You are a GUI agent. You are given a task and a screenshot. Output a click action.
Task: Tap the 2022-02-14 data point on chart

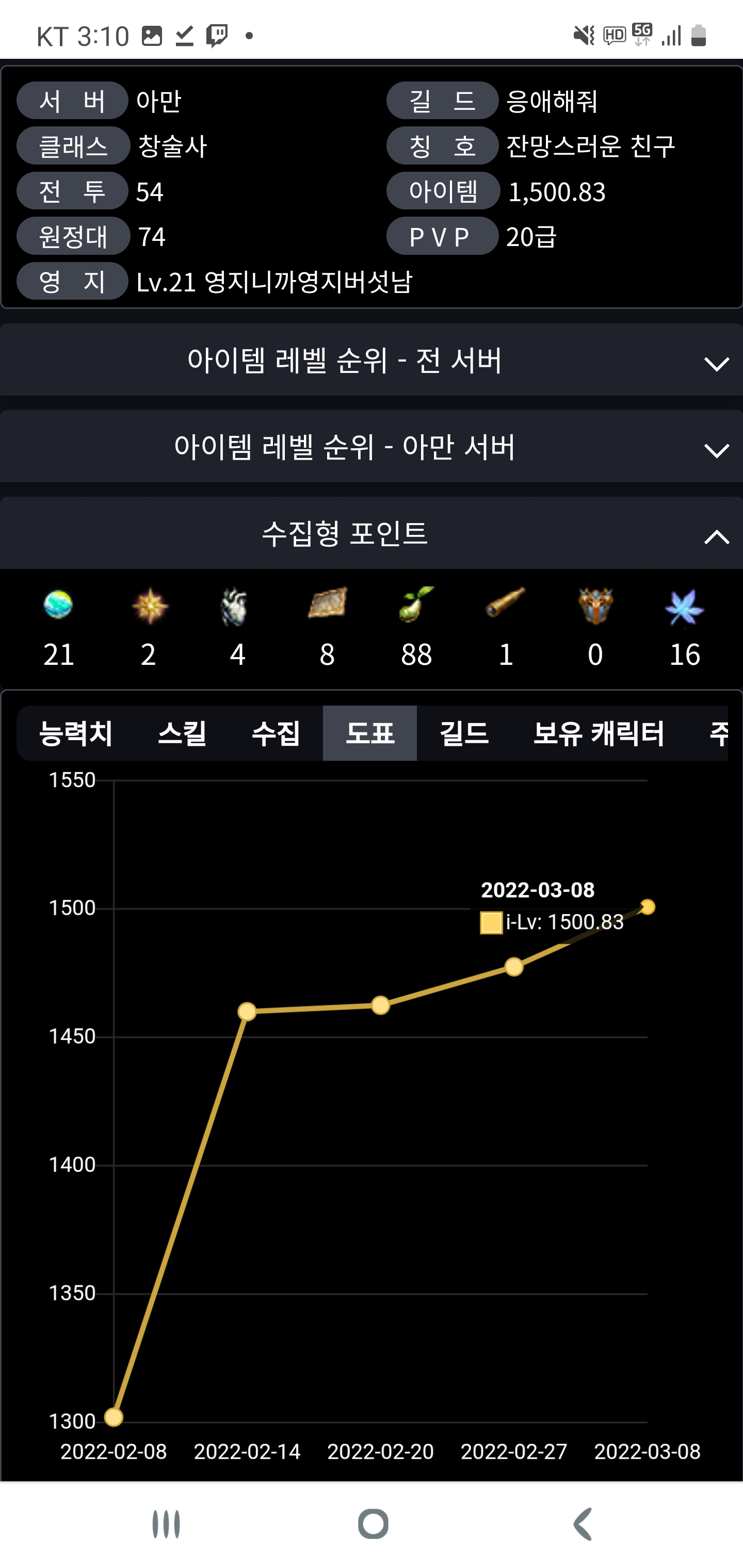click(247, 1011)
